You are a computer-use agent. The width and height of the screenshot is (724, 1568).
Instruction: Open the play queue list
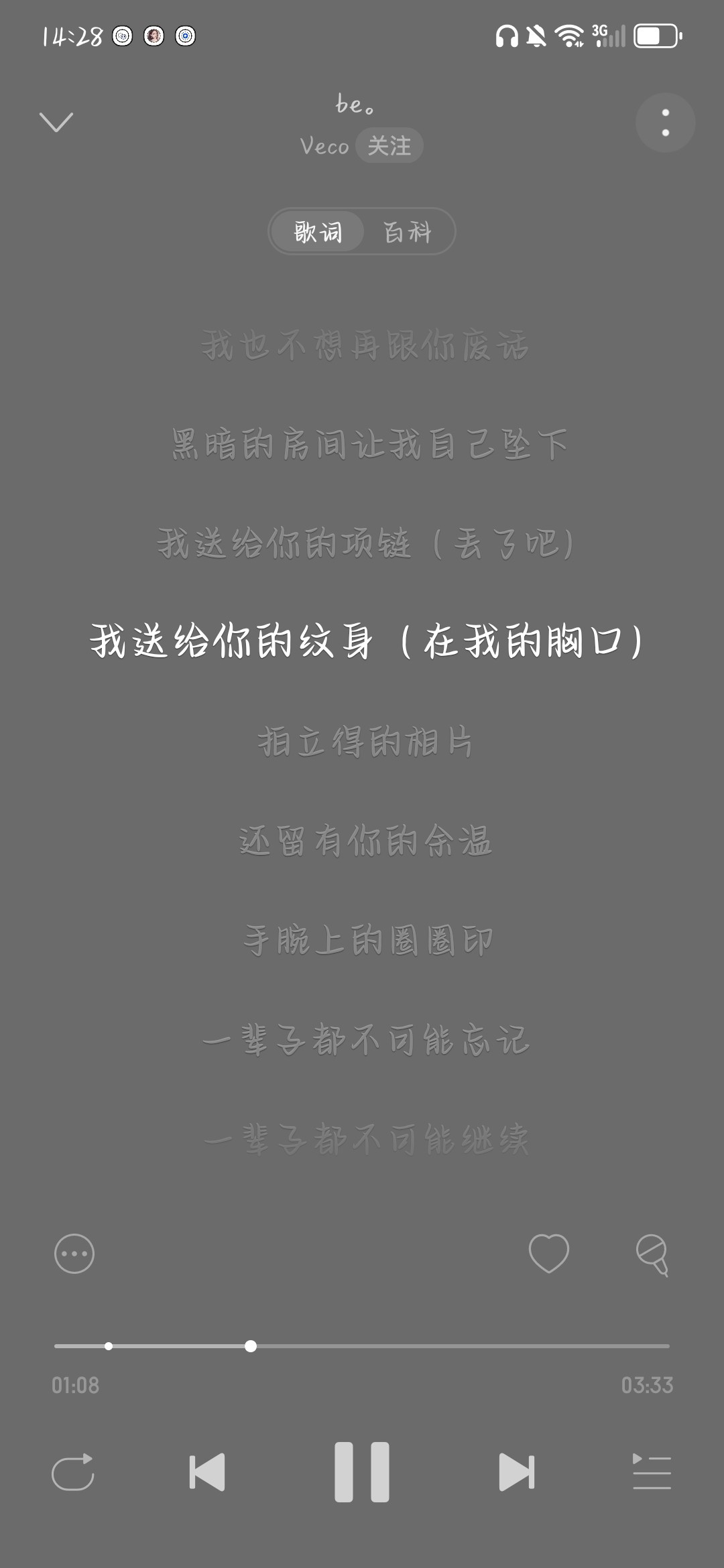(652, 1472)
